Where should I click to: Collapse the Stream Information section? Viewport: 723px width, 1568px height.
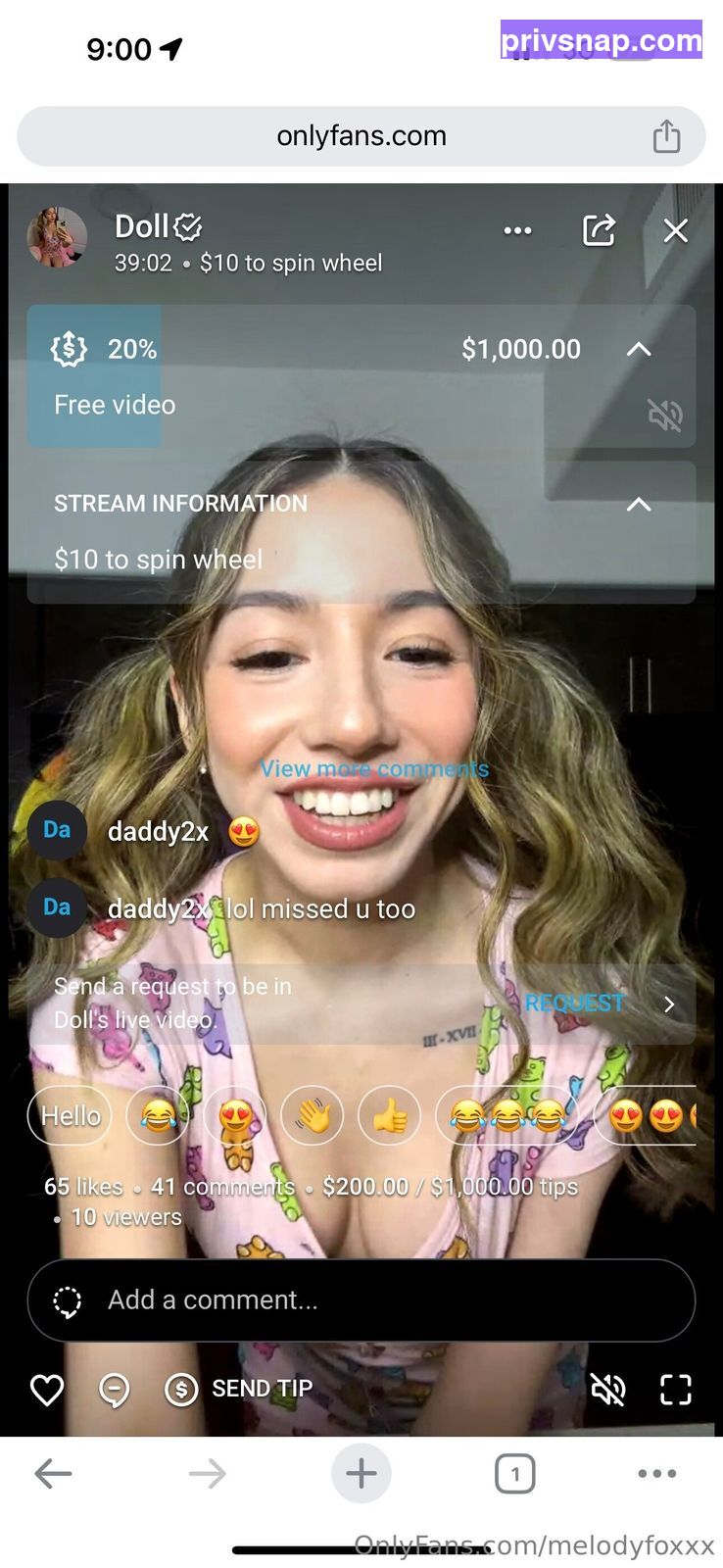(639, 504)
